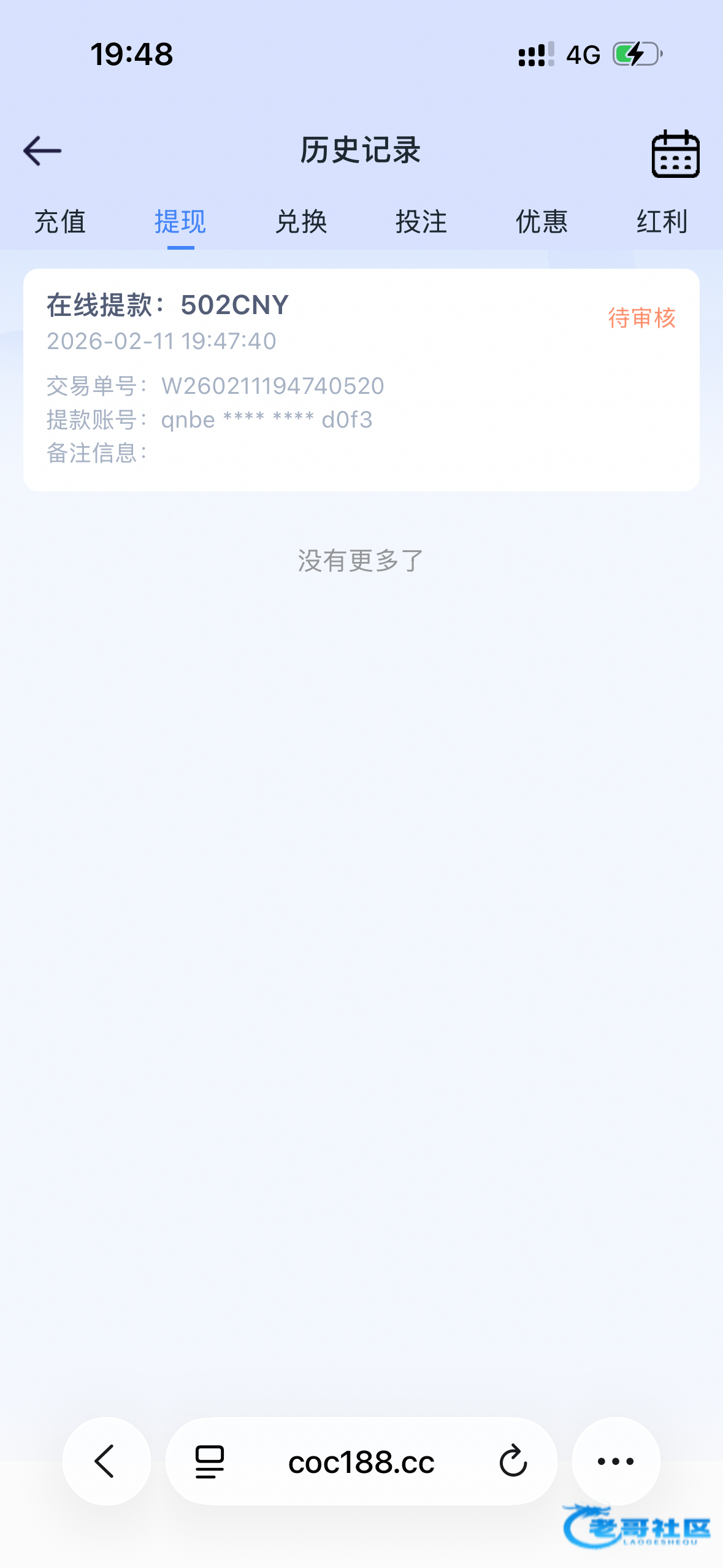The height and width of the screenshot is (1568, 723).
Task: Go back from the 历史记录 page
Action: coord(42,151)
